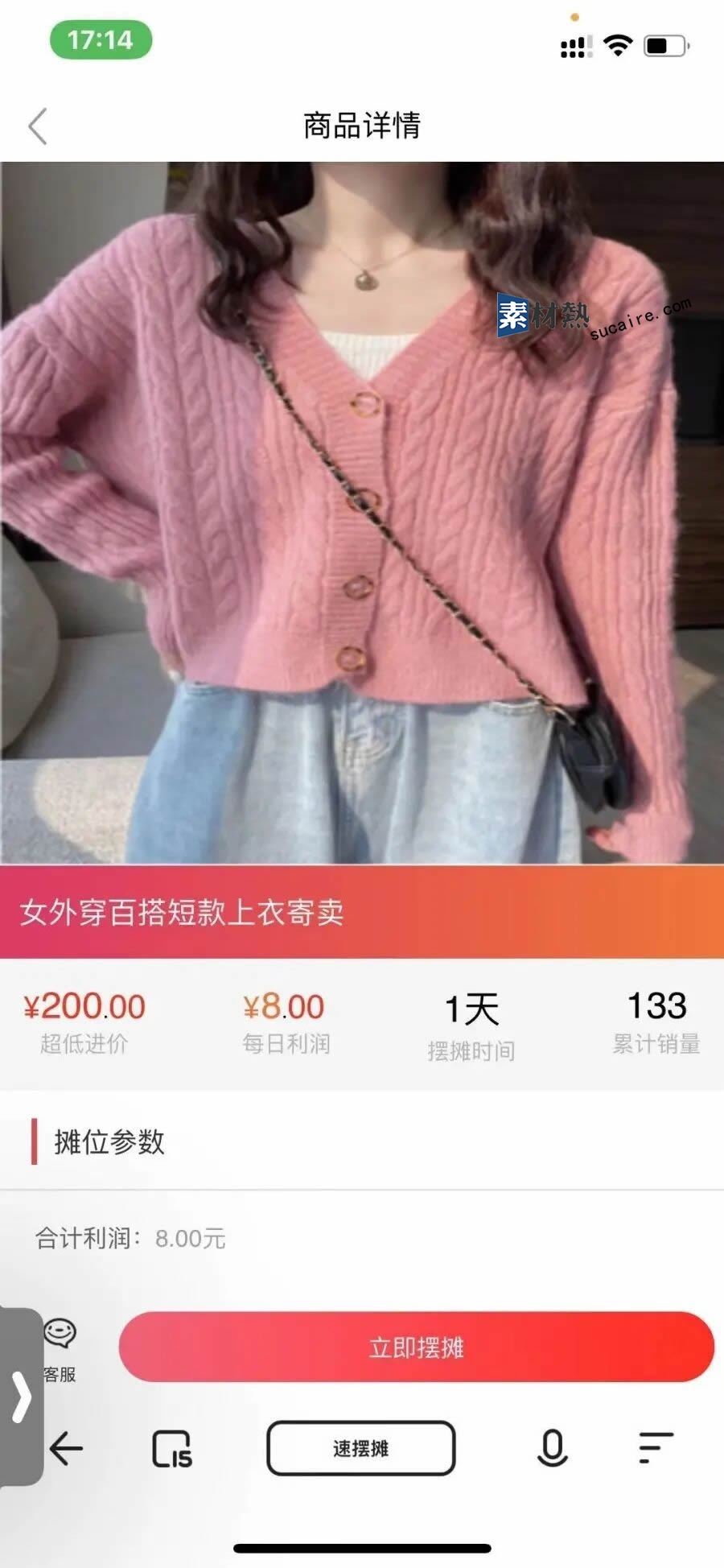
Task: Start voice input with the microphone
Action: [552, 1449]
